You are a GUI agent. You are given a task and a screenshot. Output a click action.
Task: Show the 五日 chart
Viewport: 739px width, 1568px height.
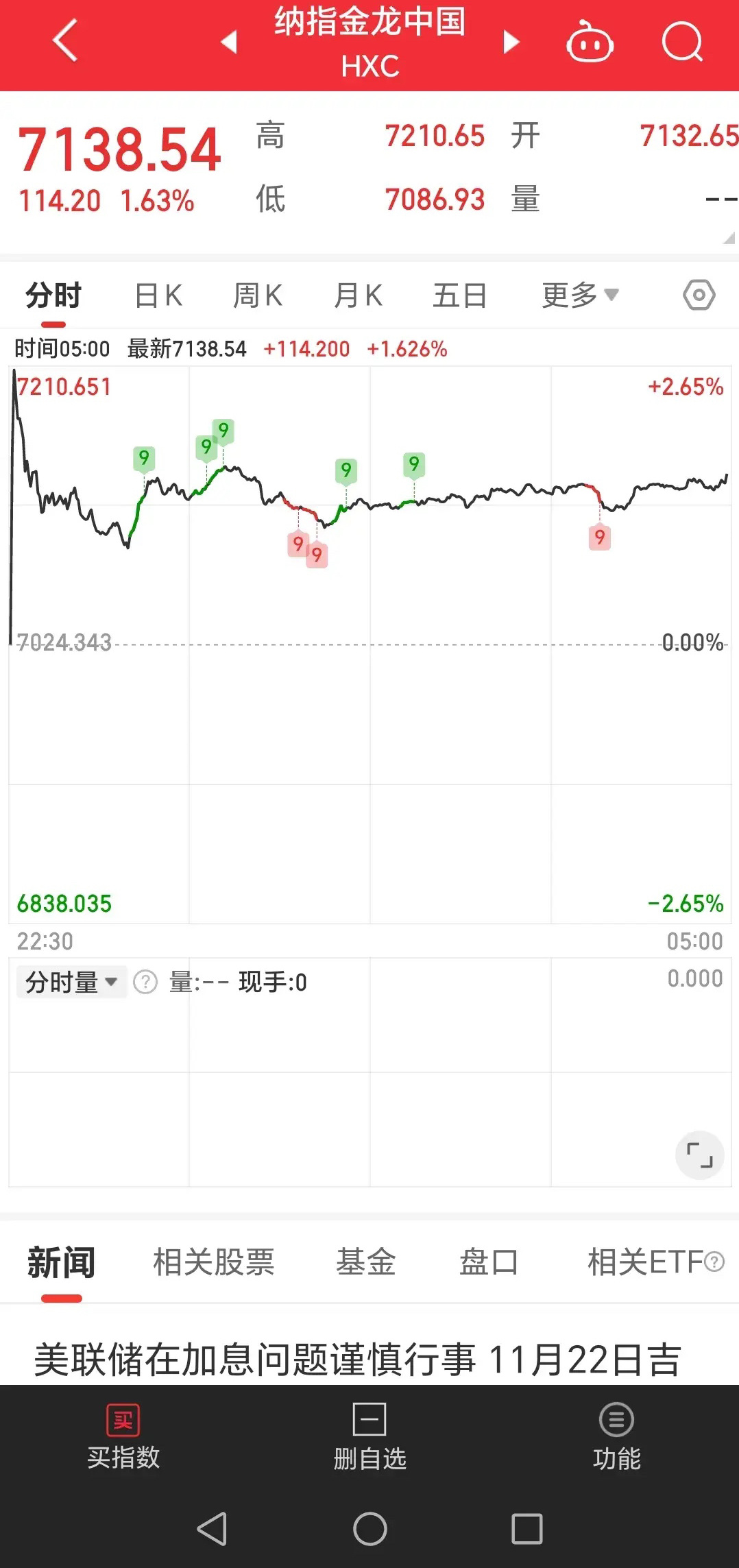click(x=459, y=295)
